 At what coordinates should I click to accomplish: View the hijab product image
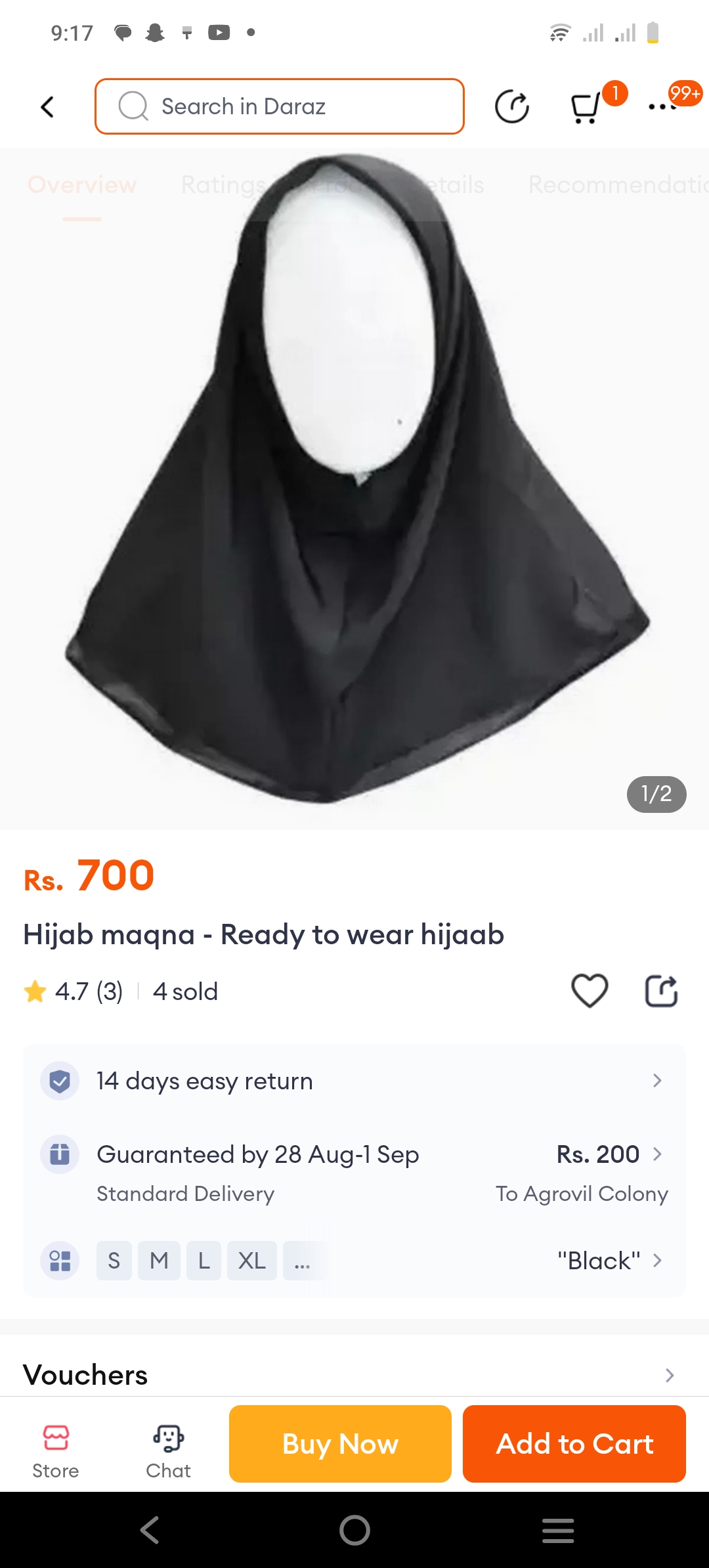click(x=354, y=486)
